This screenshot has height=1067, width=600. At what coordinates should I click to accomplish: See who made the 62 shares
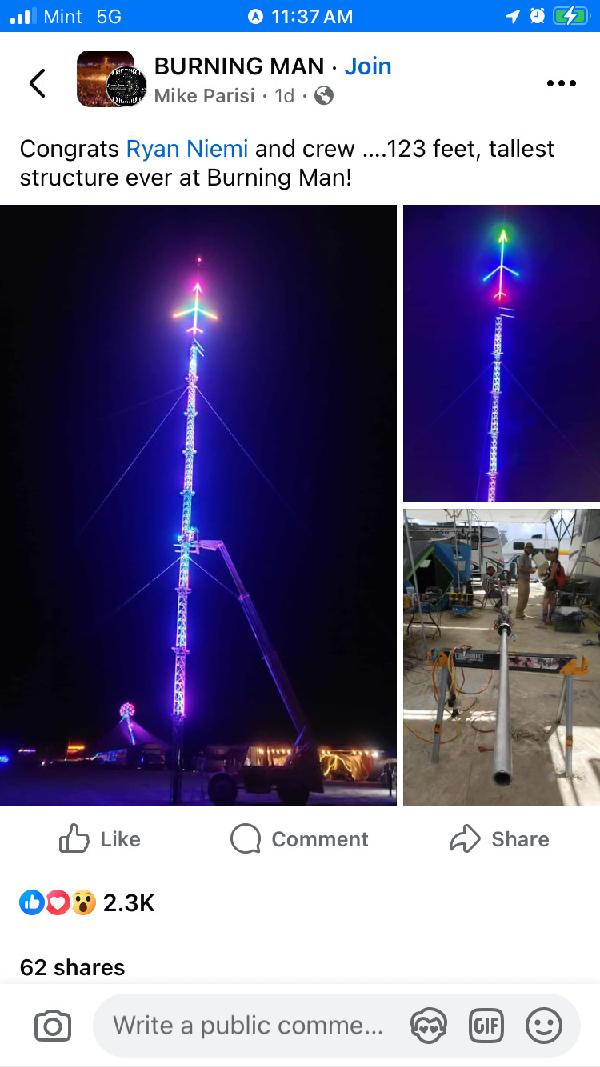72,967
